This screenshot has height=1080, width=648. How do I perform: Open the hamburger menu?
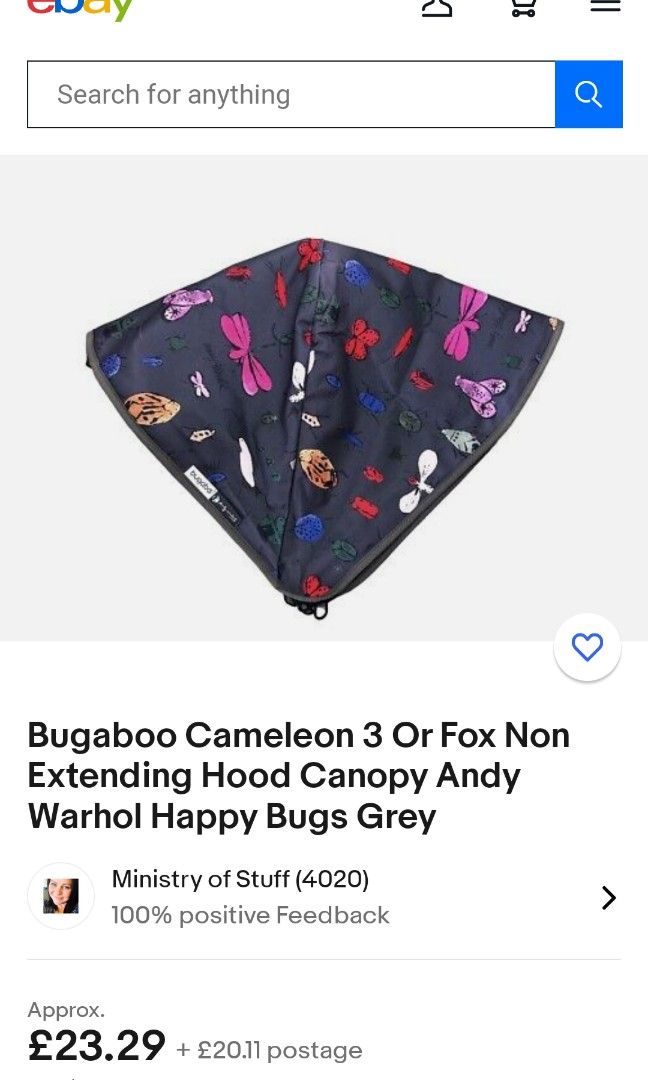[605, 6]
